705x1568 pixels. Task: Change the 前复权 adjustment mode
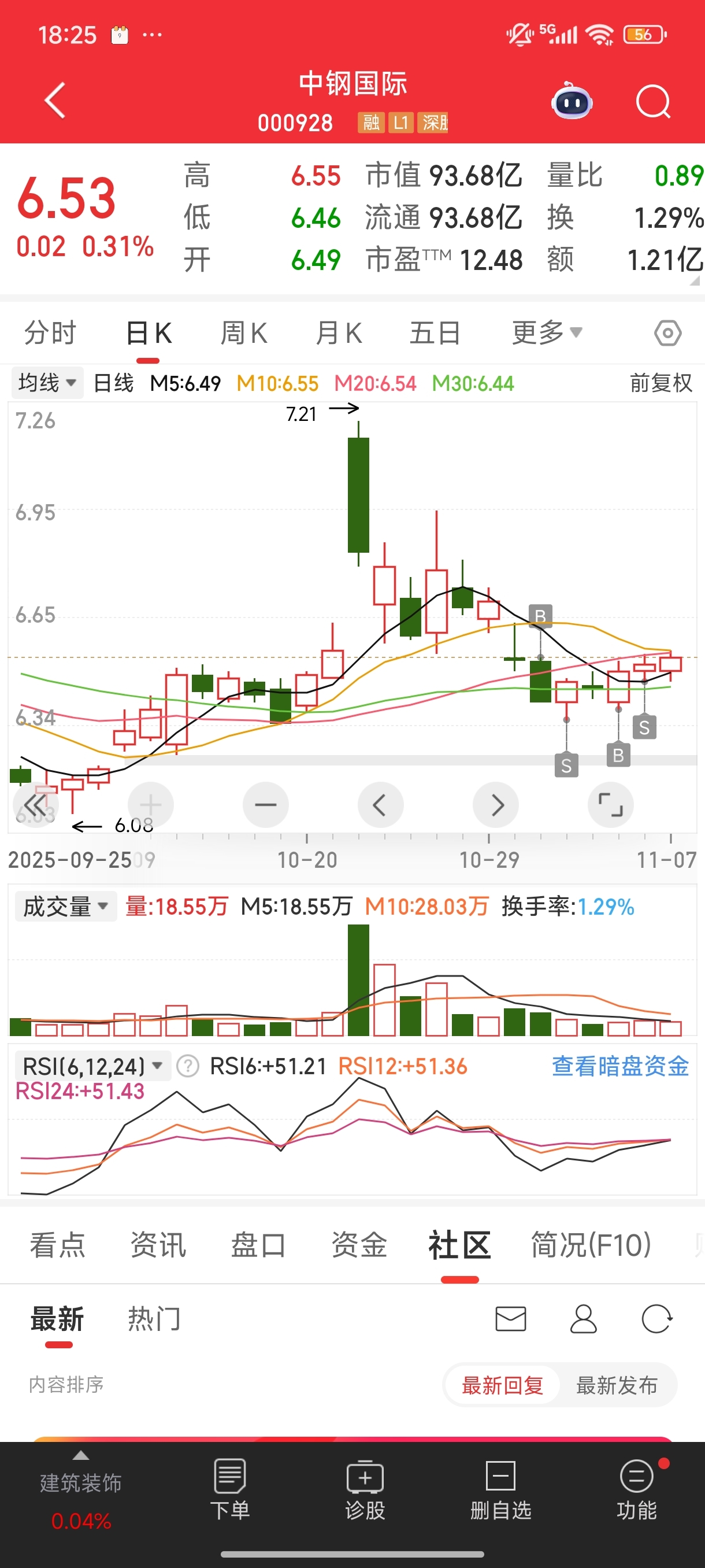661,383
